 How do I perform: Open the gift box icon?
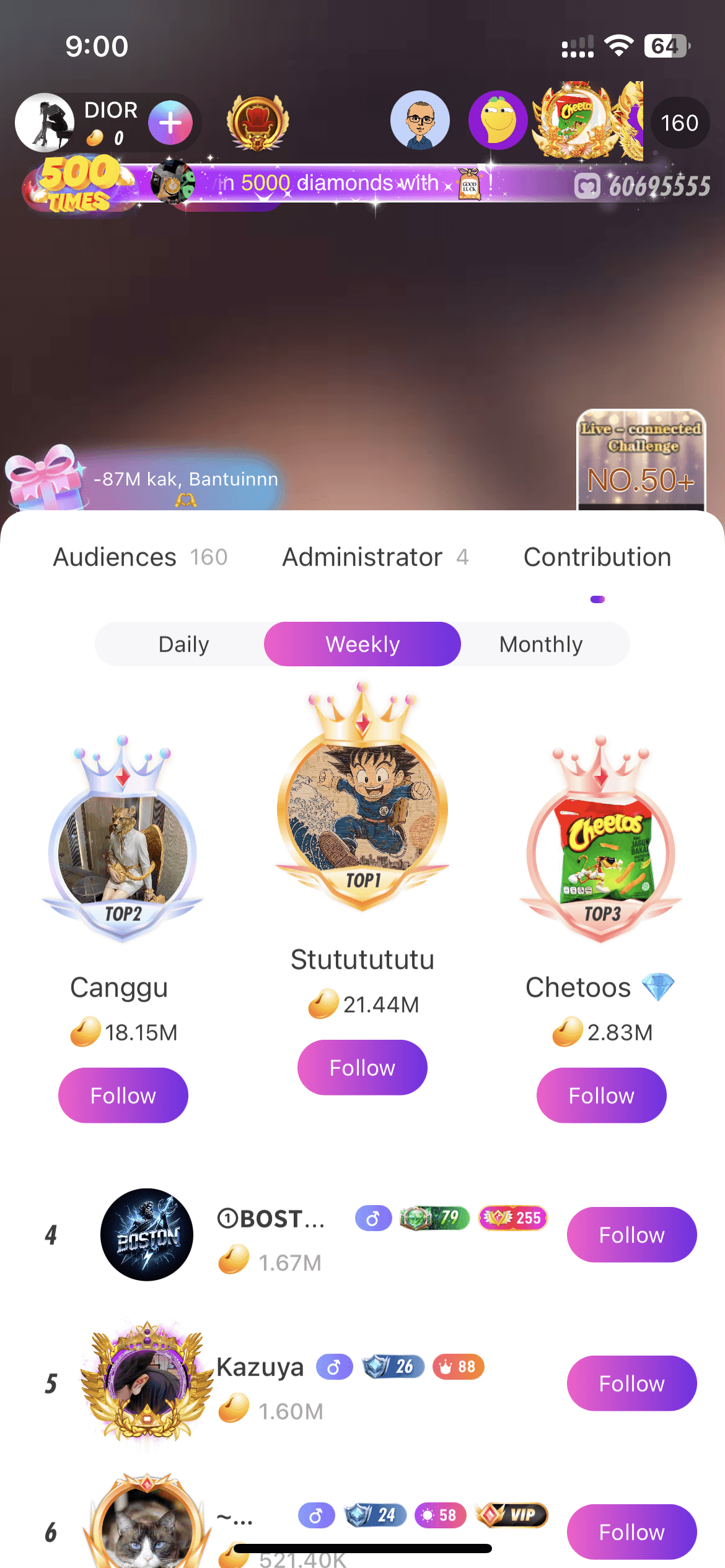[x=43, y=478]
